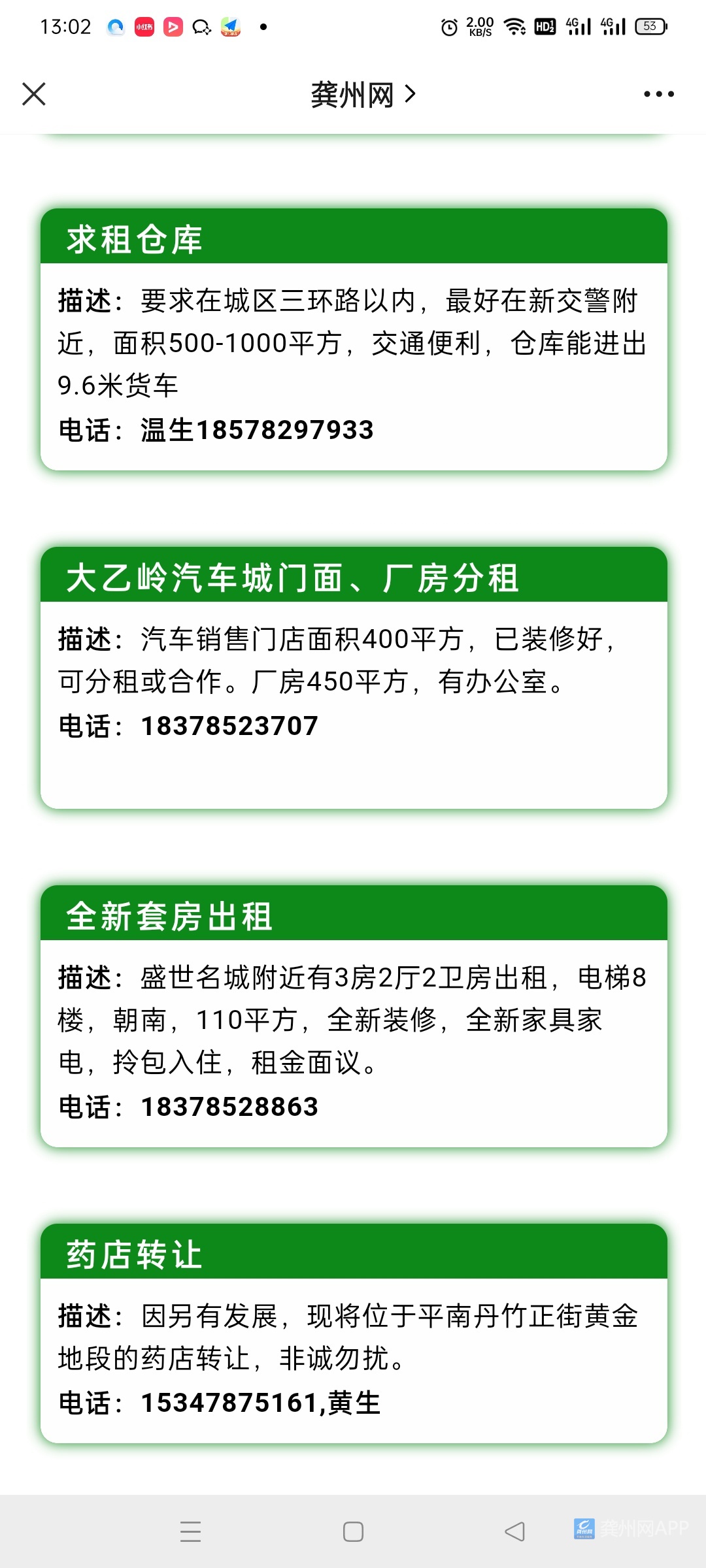The height and width of the screenshot is (1568, 706).
Task: Go to the system home screen
Action: tap(353, 1531)
